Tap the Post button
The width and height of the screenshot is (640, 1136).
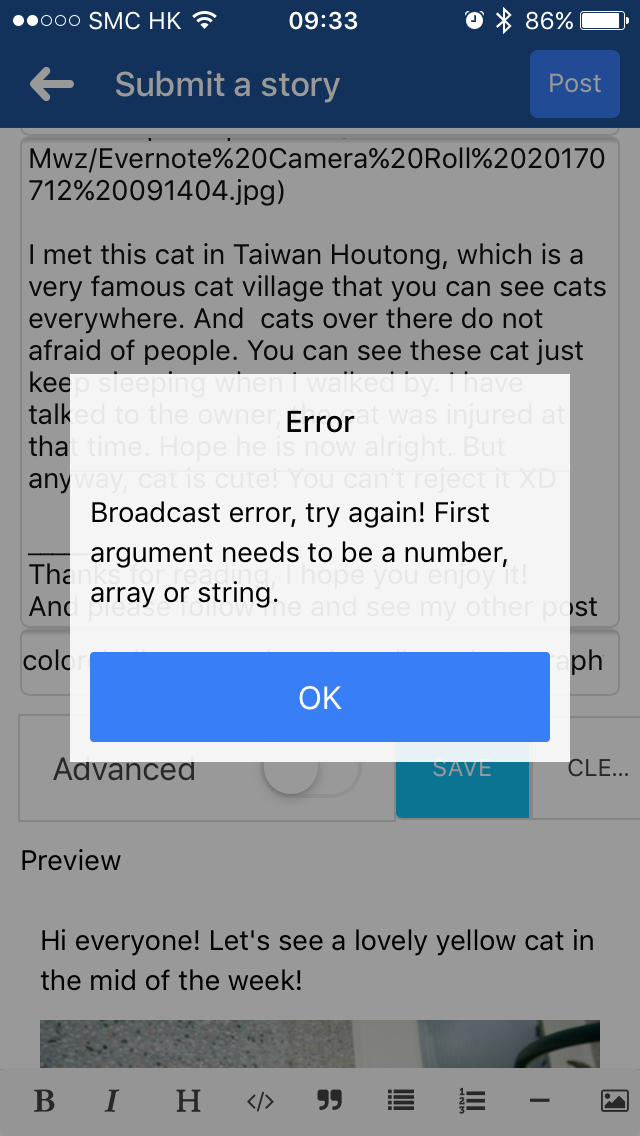574,84
